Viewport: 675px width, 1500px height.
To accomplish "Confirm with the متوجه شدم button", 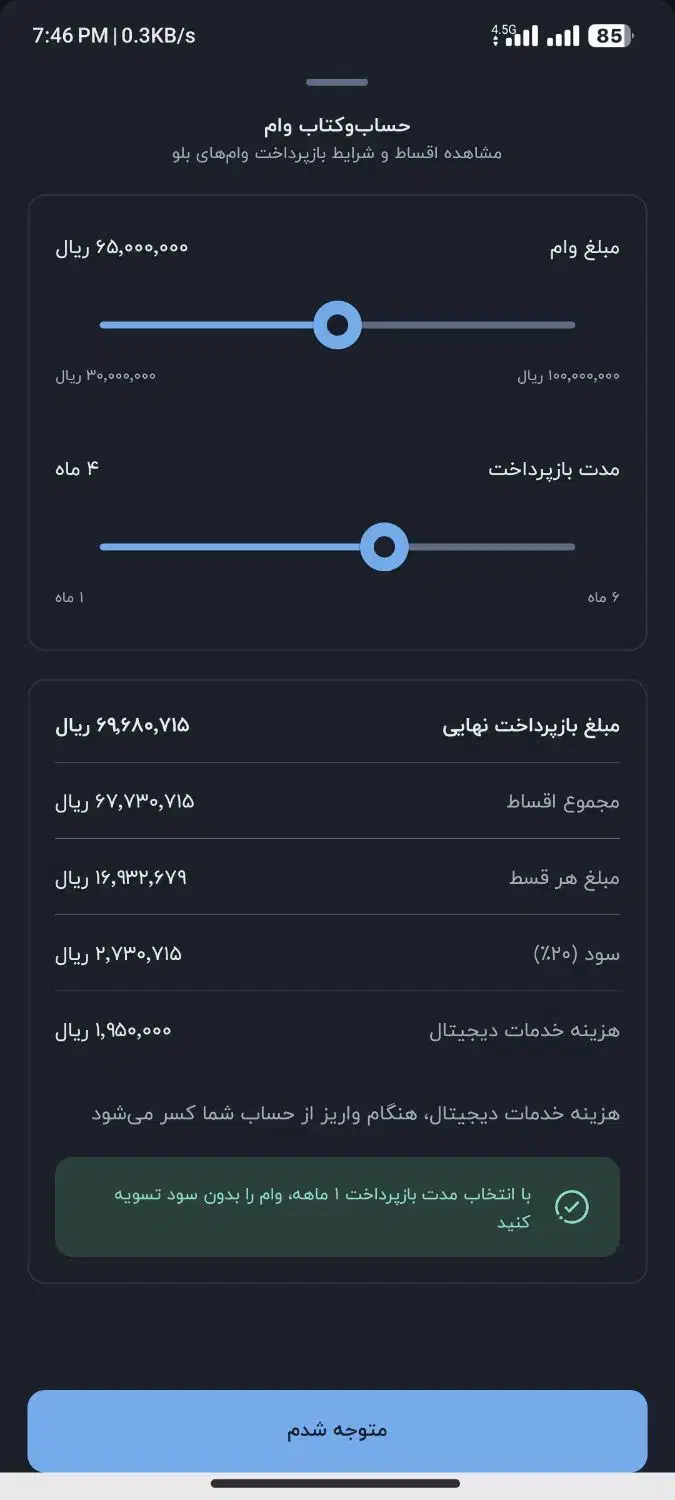I will (x=337, y=1430).
